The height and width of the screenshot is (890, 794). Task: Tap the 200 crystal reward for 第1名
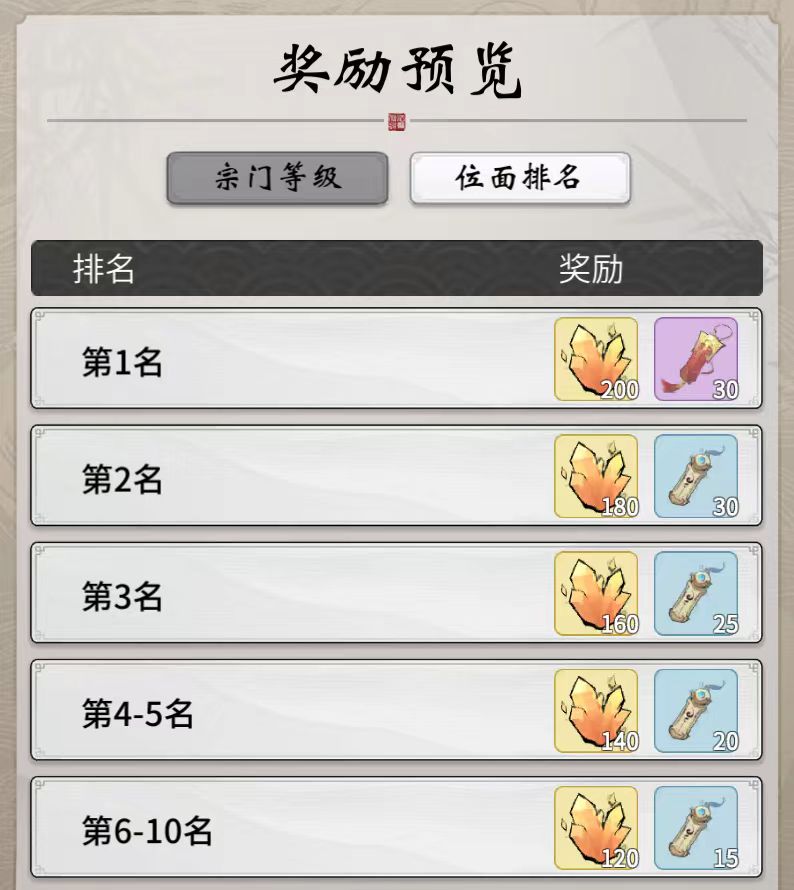(x=596, y=359)
